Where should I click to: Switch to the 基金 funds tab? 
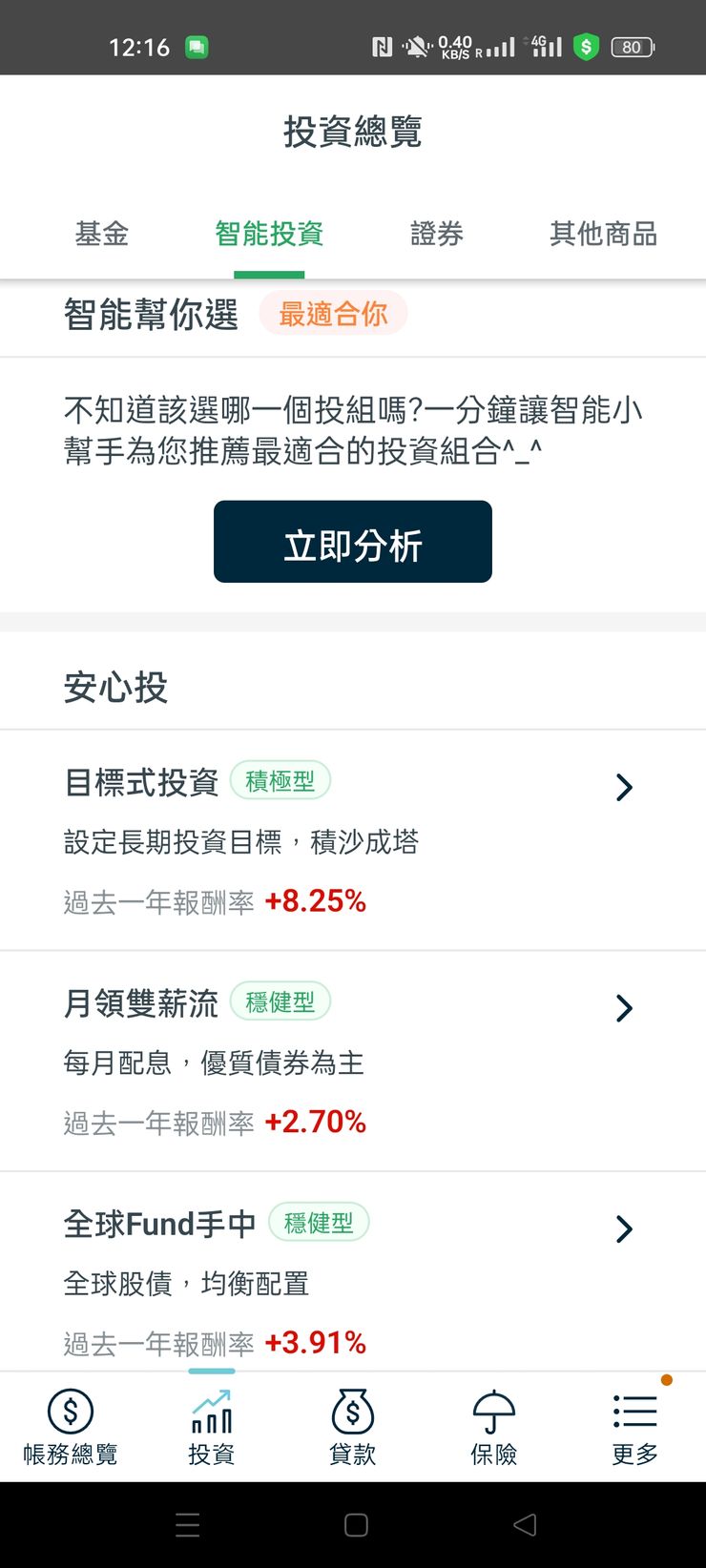point(101,235)
